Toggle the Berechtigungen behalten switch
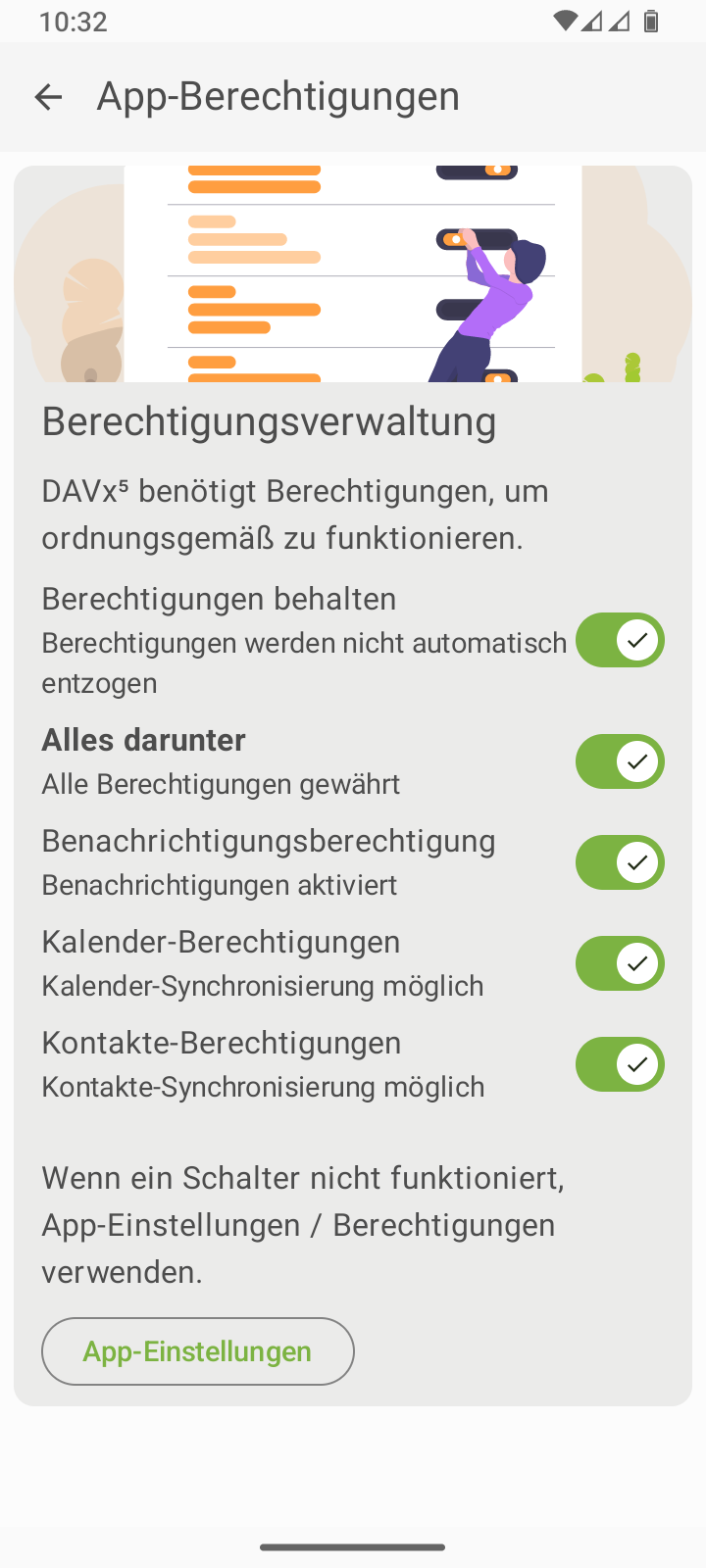The image size is (706, 1568). pyautogui.click(x=620, y=640)
